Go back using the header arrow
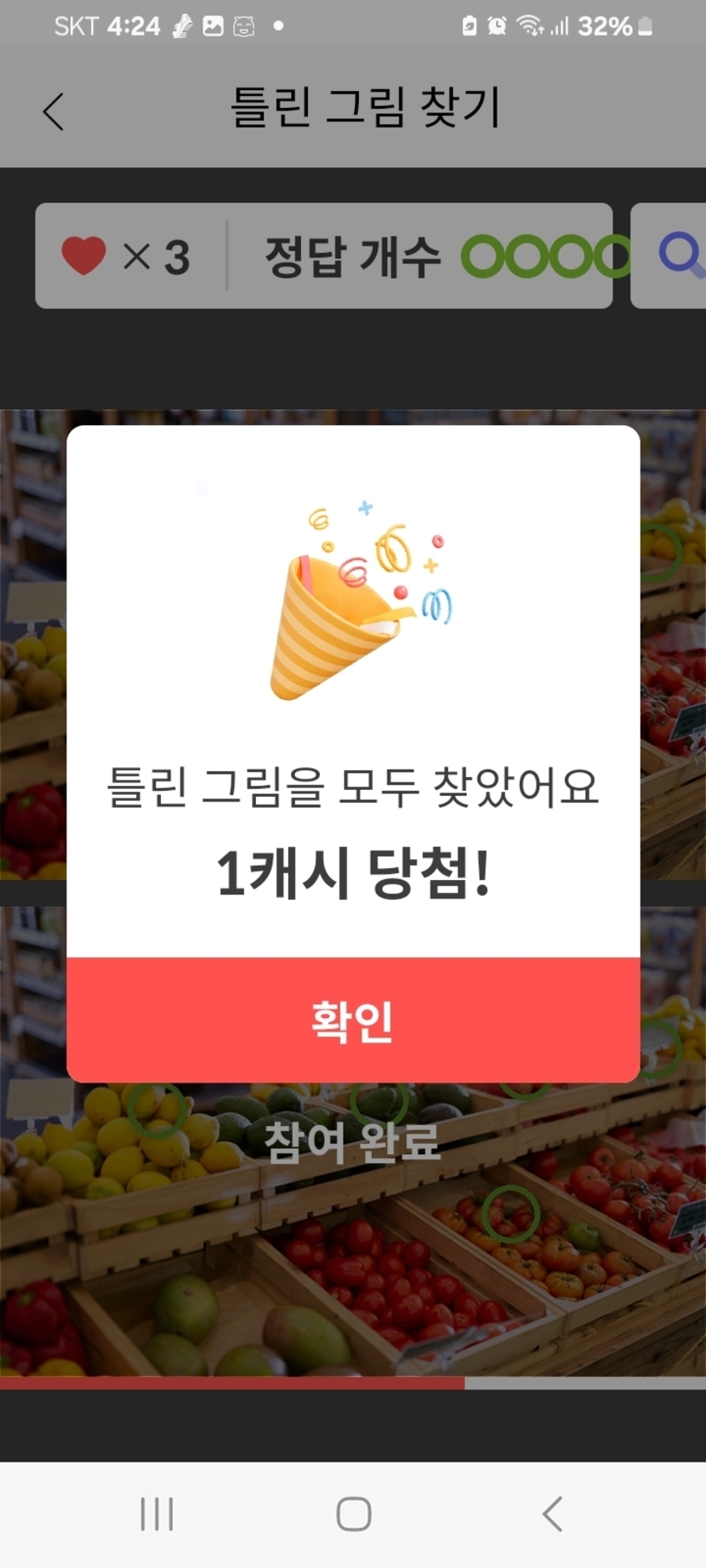706x1568 pixels. tap(54, 111)
